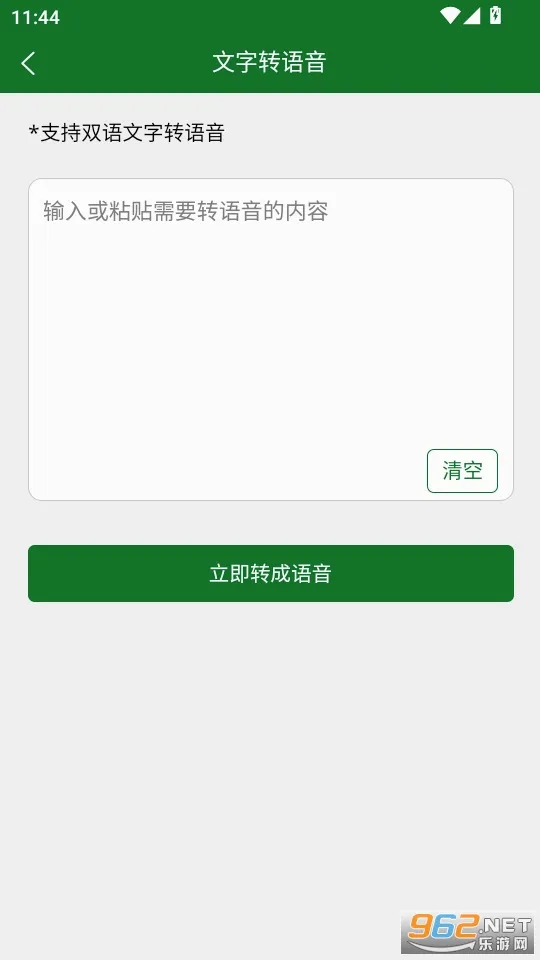Tap 立即转成语音 to convert text to speech
The image size is (540, 960).
[271, 573]
